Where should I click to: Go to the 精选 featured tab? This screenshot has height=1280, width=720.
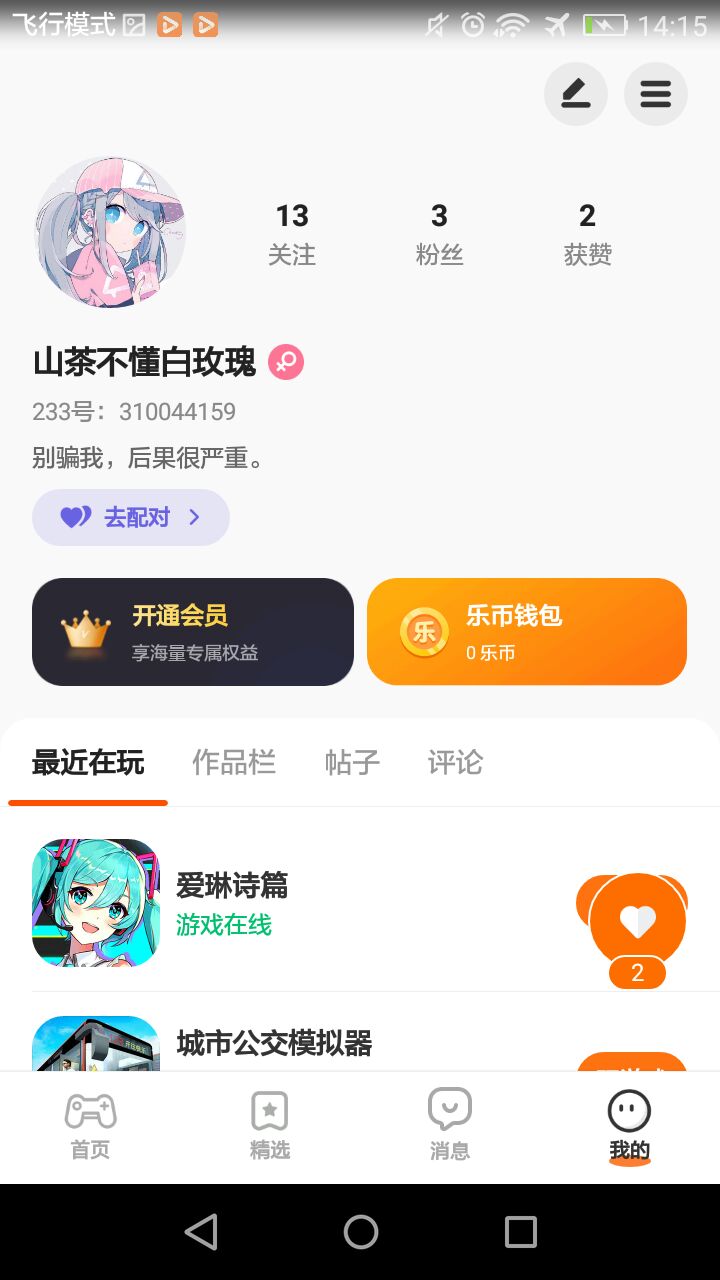pos(270,1126)
